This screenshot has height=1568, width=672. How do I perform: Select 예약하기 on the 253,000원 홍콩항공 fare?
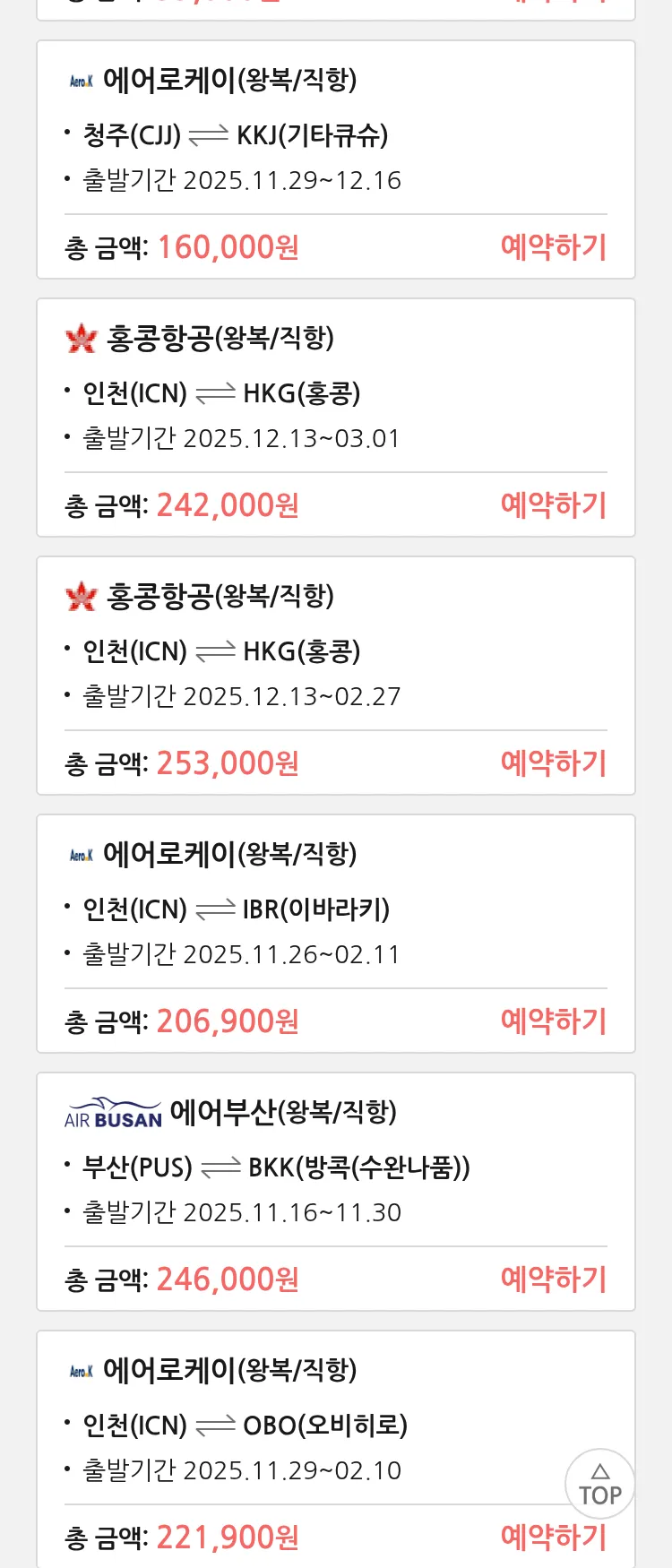[x=553, y=763]
